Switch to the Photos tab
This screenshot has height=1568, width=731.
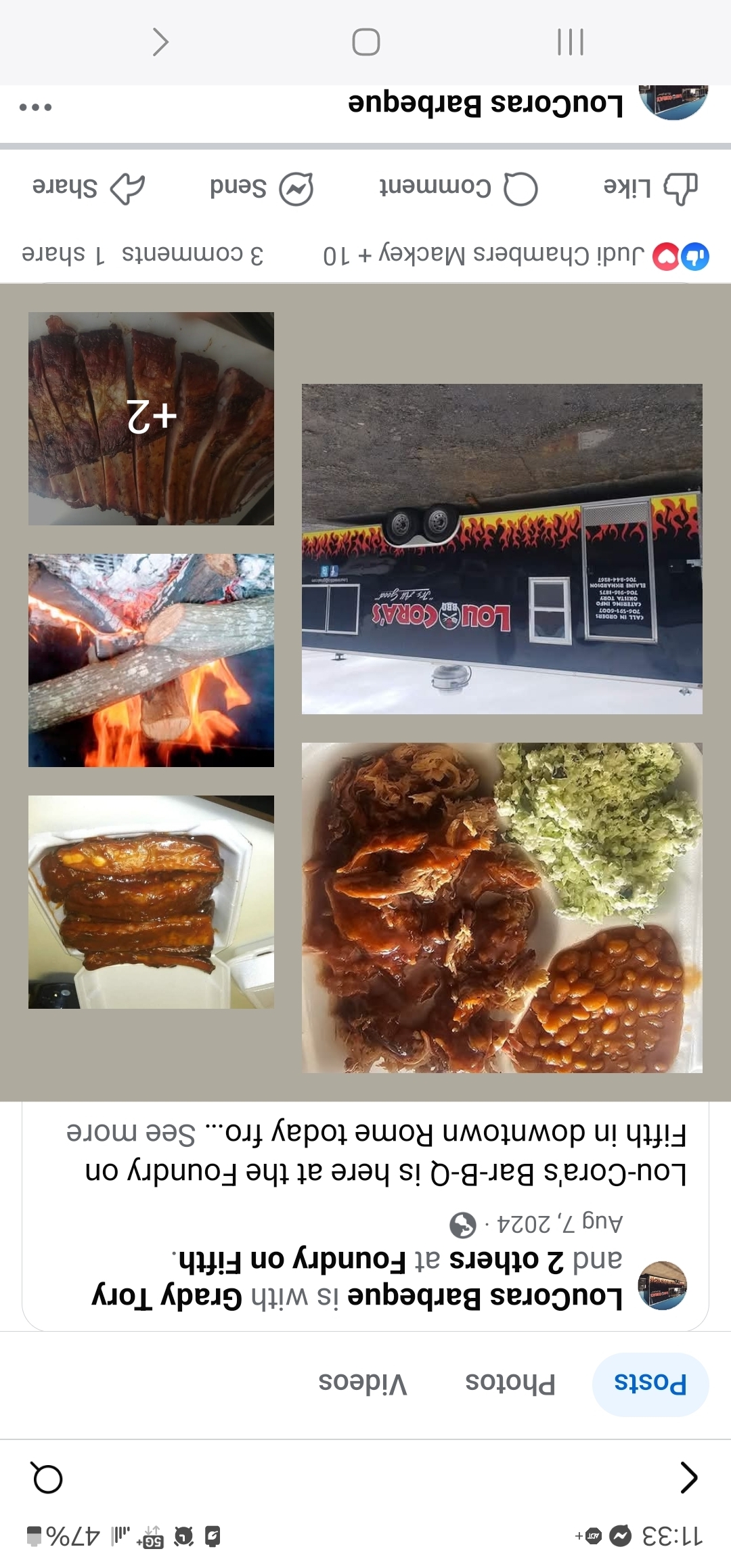tap(510, 1383)
